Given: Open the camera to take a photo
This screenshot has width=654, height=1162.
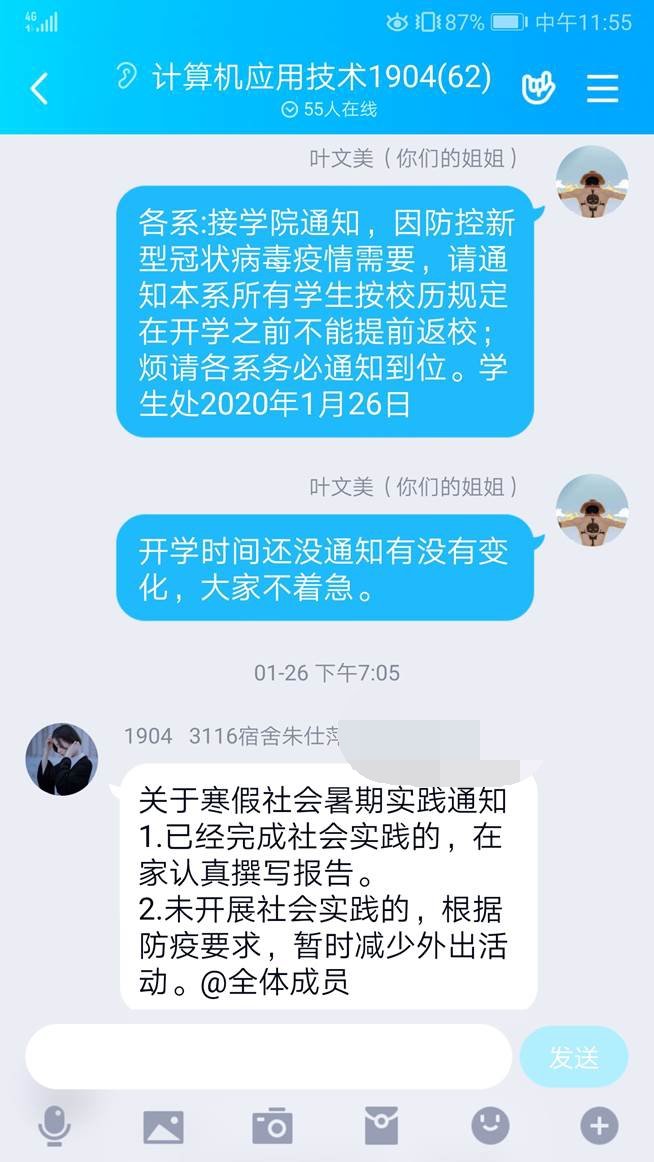Looking at the screenshot, I should click(x=272, y=1126).
